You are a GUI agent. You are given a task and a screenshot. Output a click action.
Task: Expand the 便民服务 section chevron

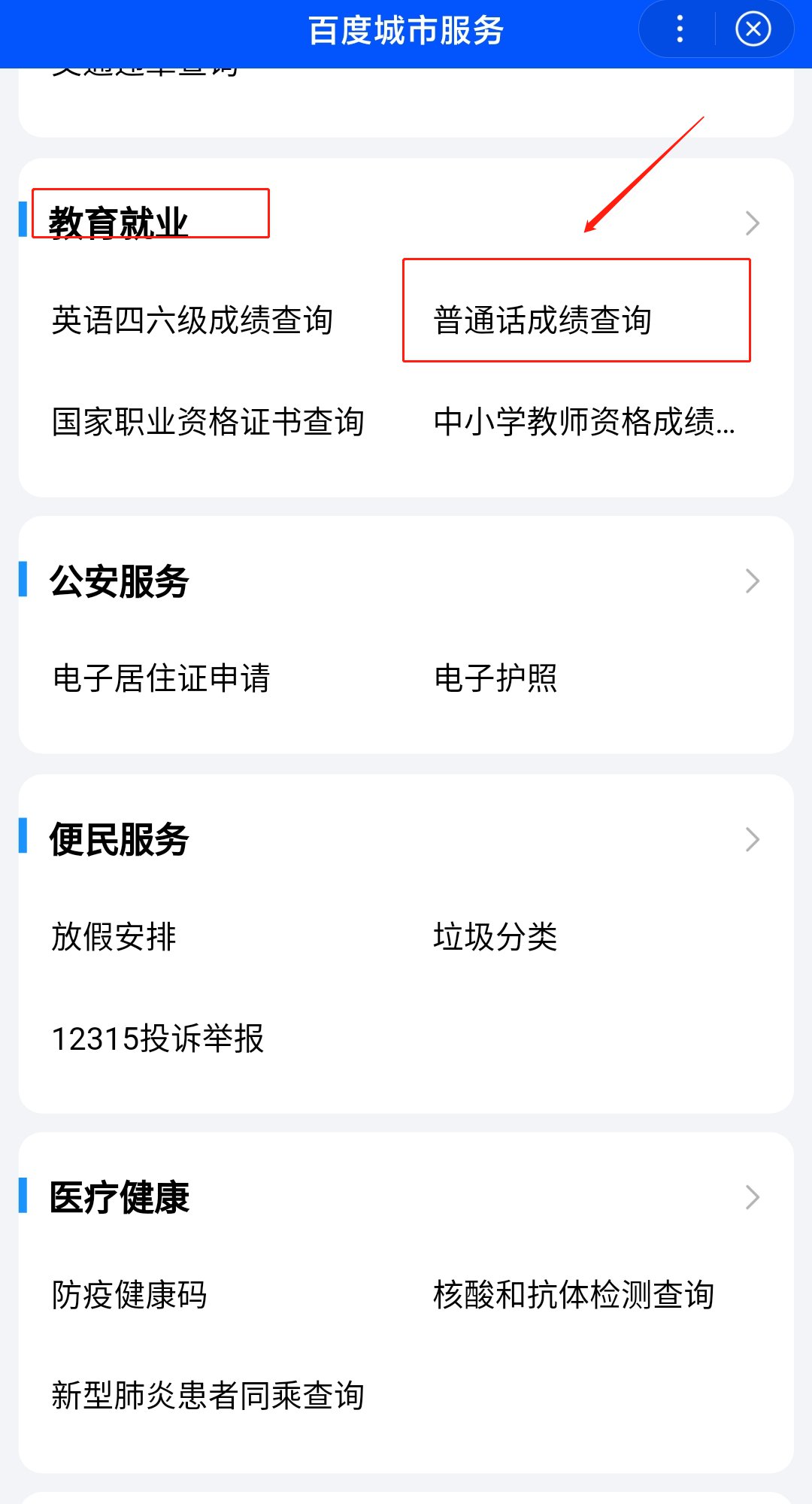coord(752,839)
